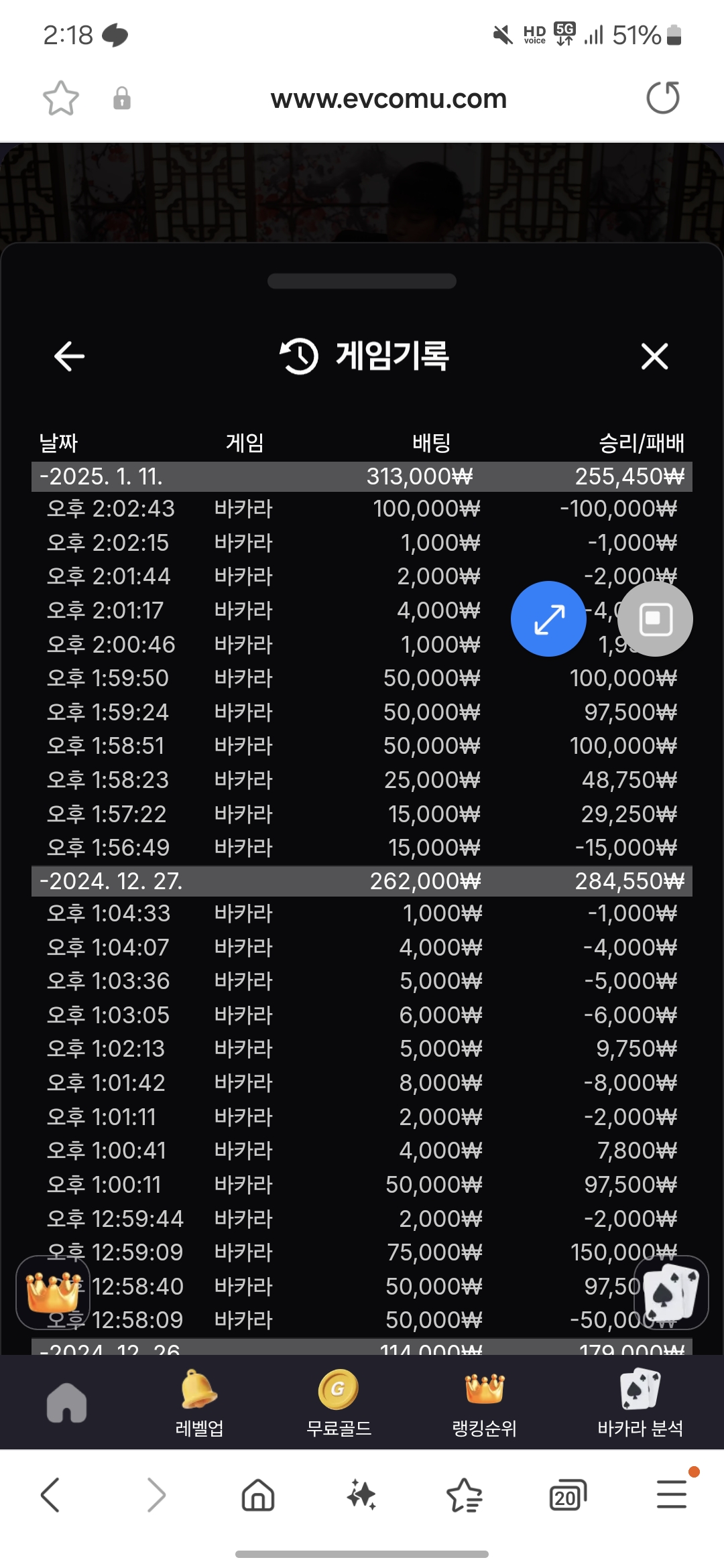Tap the gray square floating button

tap(655, 618)
